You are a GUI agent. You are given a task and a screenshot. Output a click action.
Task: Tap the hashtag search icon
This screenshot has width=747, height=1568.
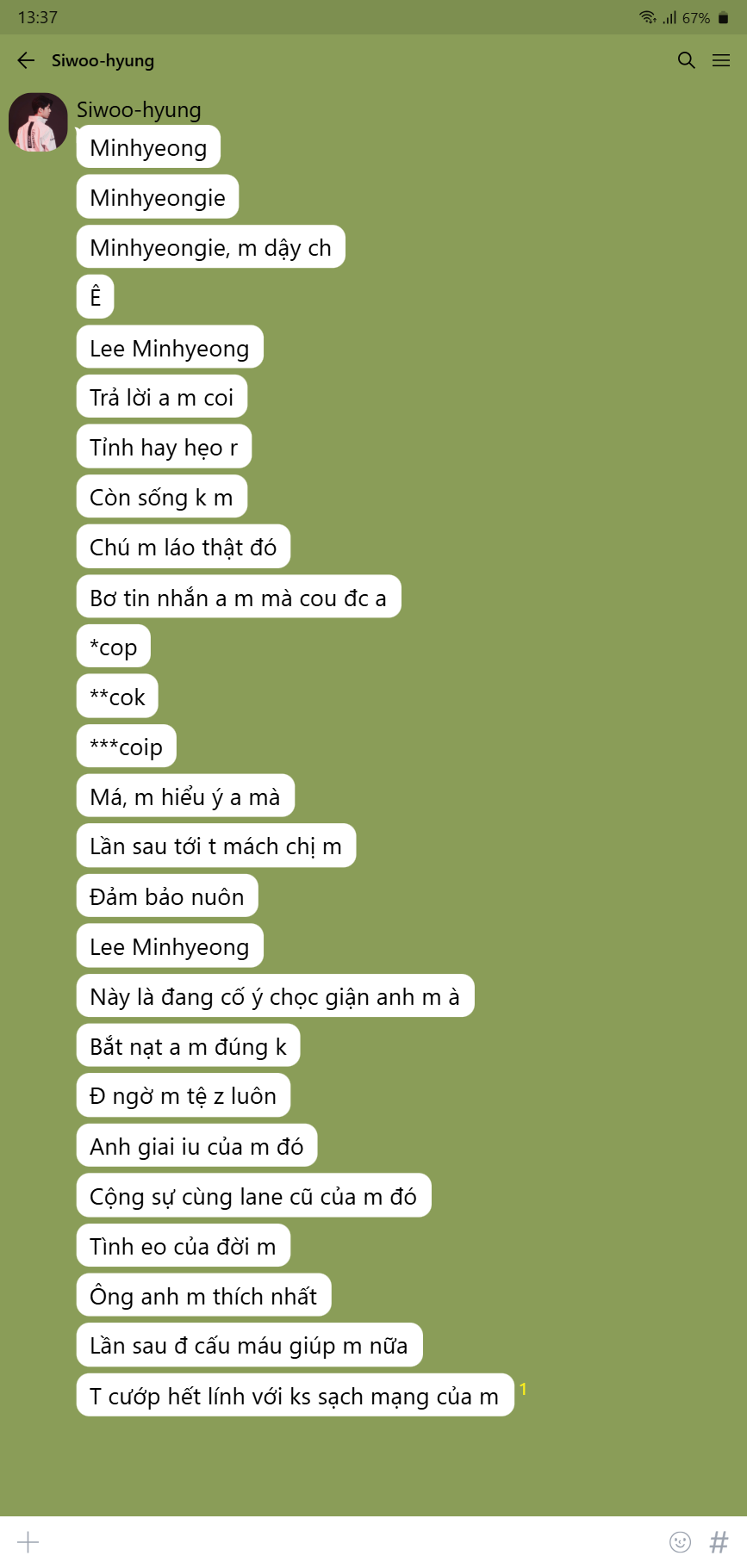pyautogui.click(x=719, y=1542)
